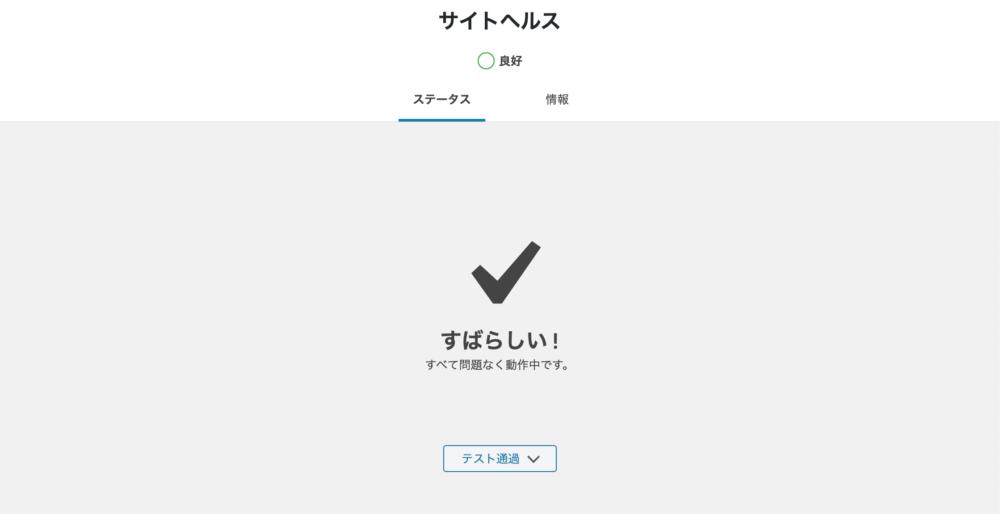
Task: Expand the テスト通過 section
Action: tap(500, 459)
